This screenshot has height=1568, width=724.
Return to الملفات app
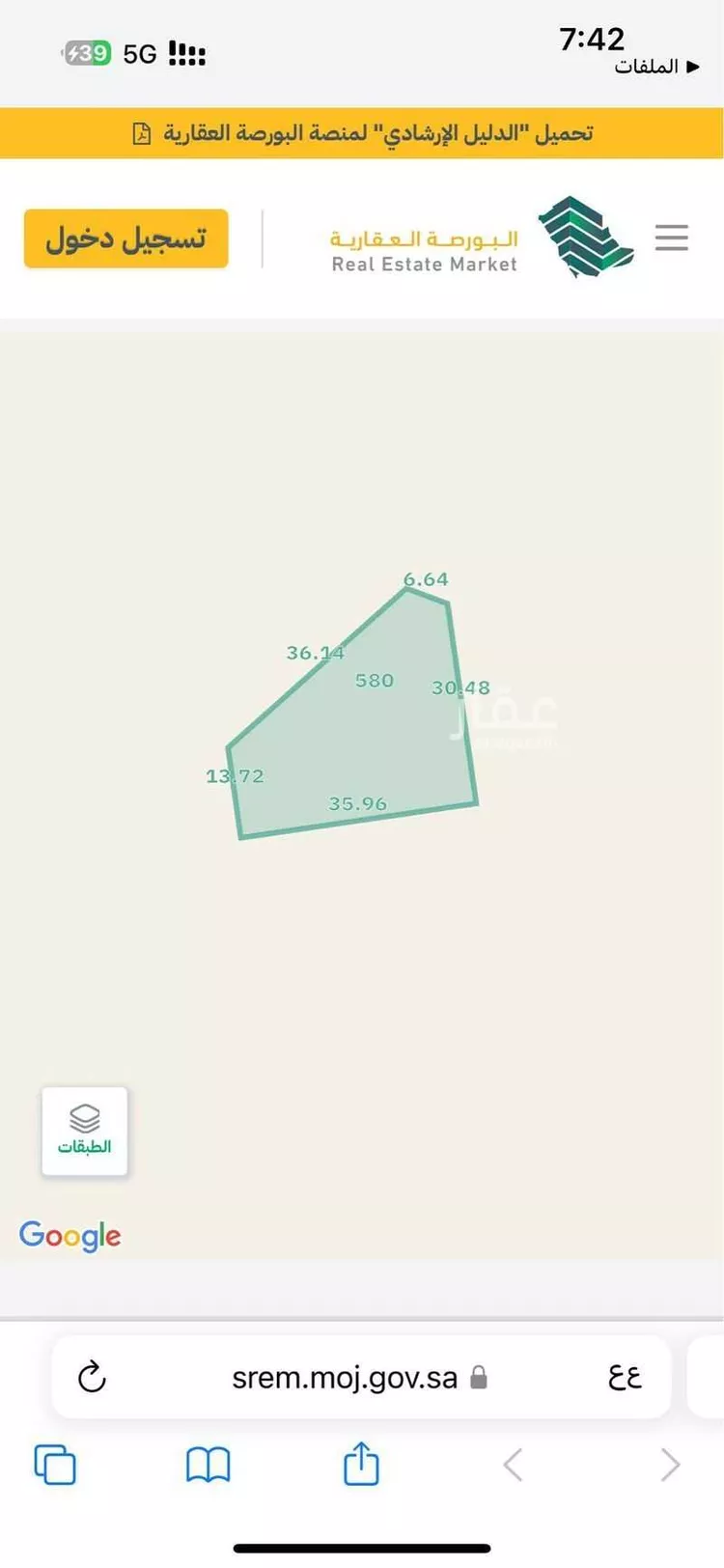pyautogui.click(x=656, y=67)
